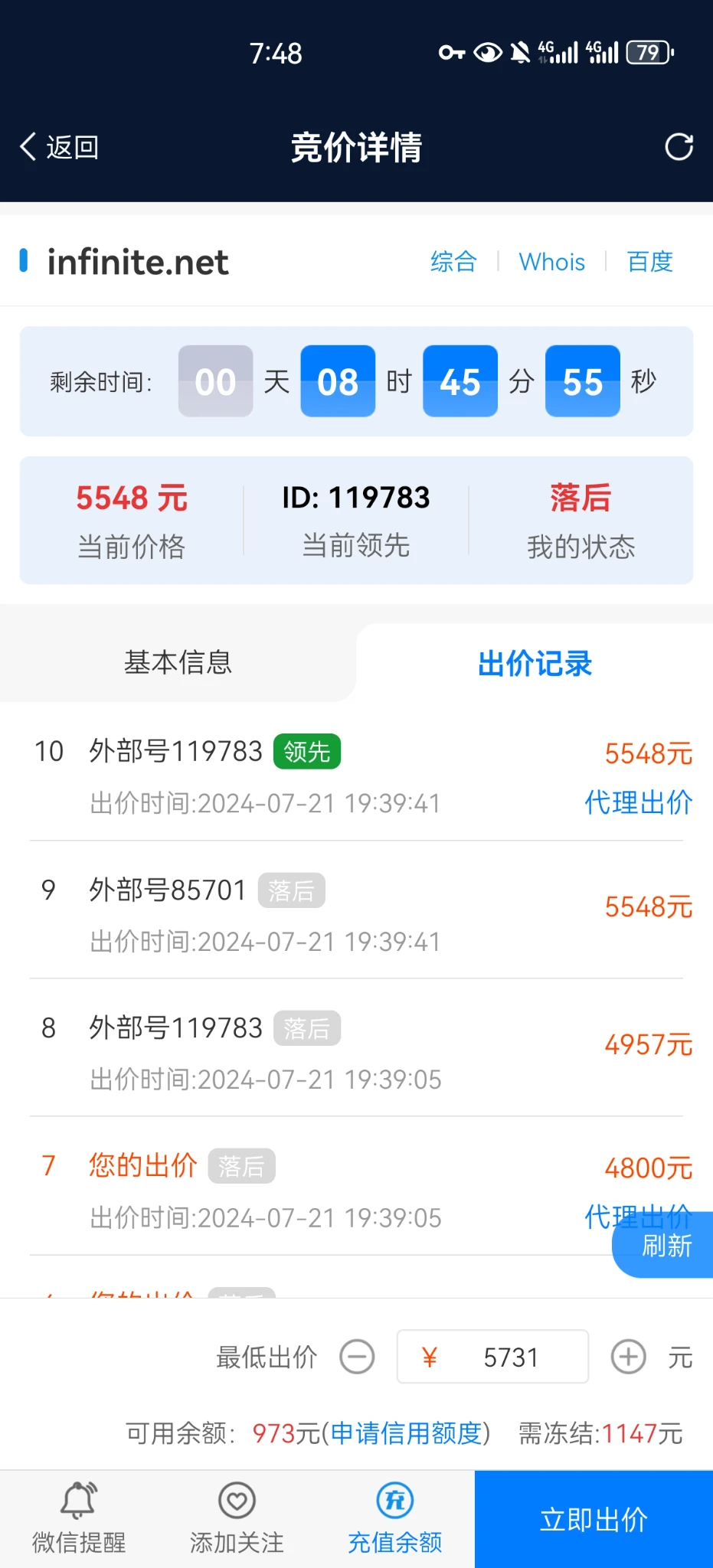Decrease the bid with the minus button
This screenshot has height=1568, width=713.
click(357, 1357)
